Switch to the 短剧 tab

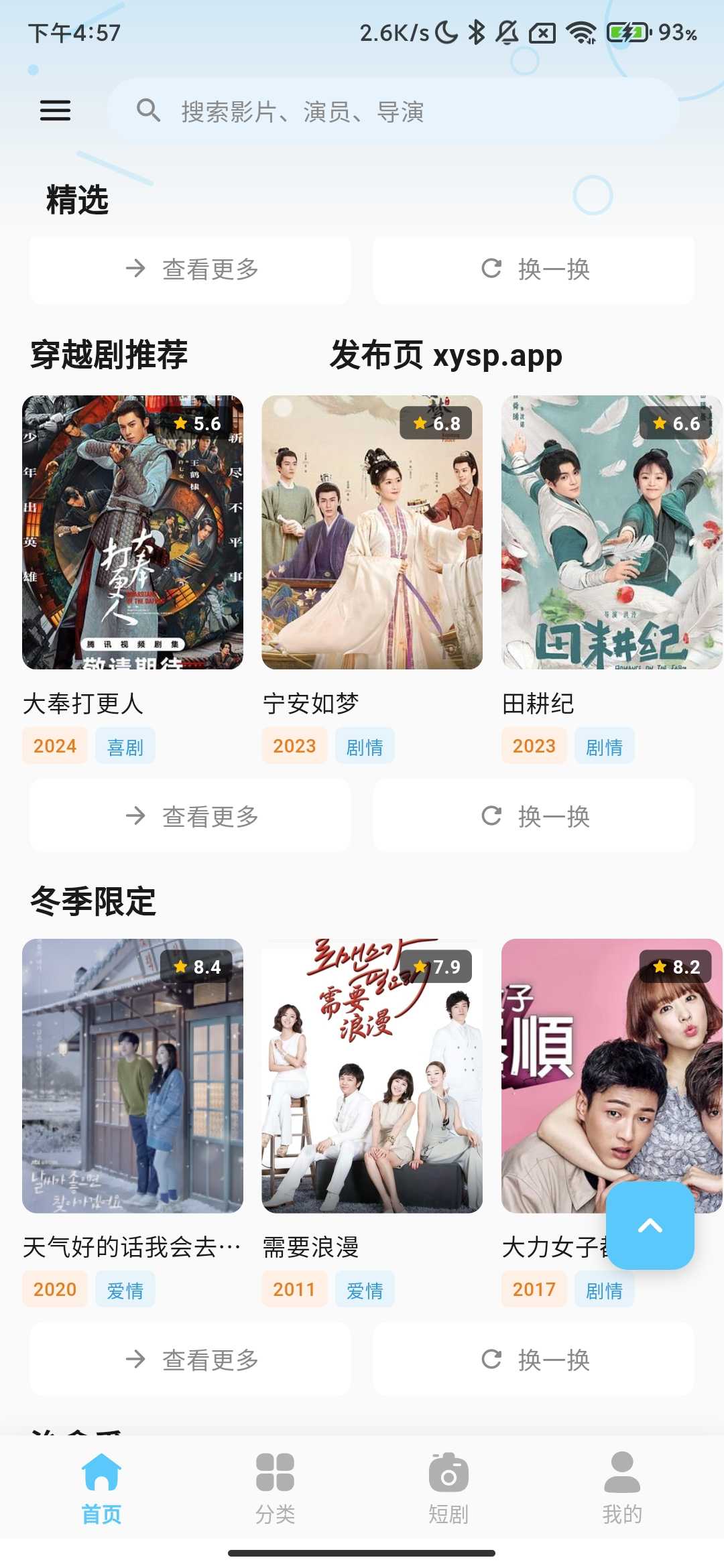coord(448,1486)
